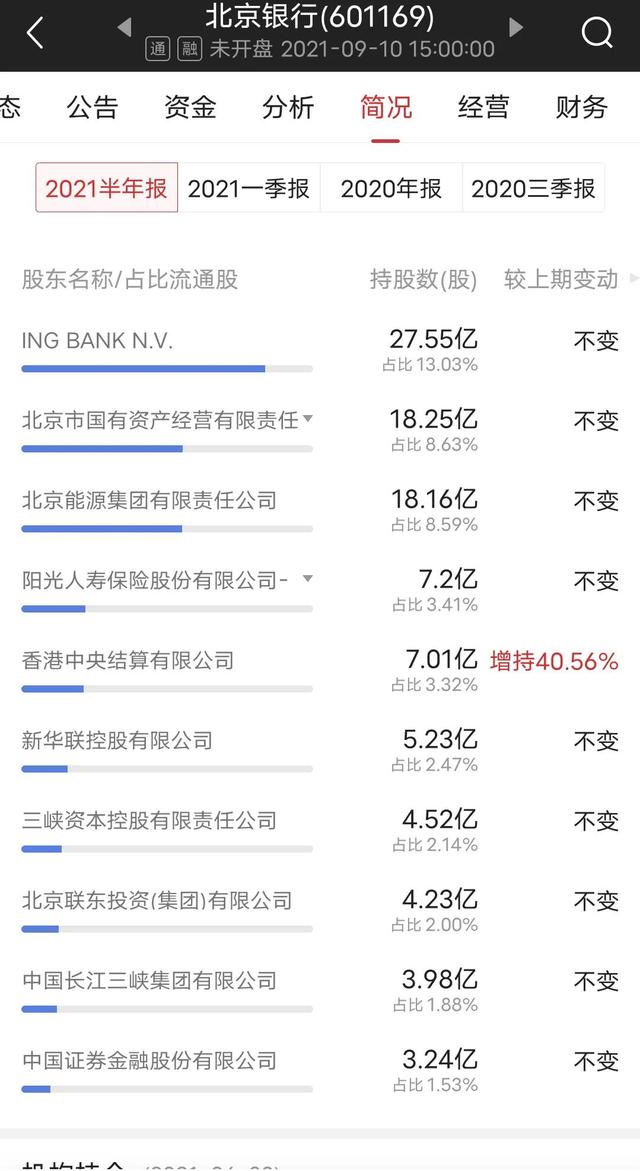The height and width of the screenshot is (1171, 640).
Task: Select the 简况 tab
Action: click(386, 107)
